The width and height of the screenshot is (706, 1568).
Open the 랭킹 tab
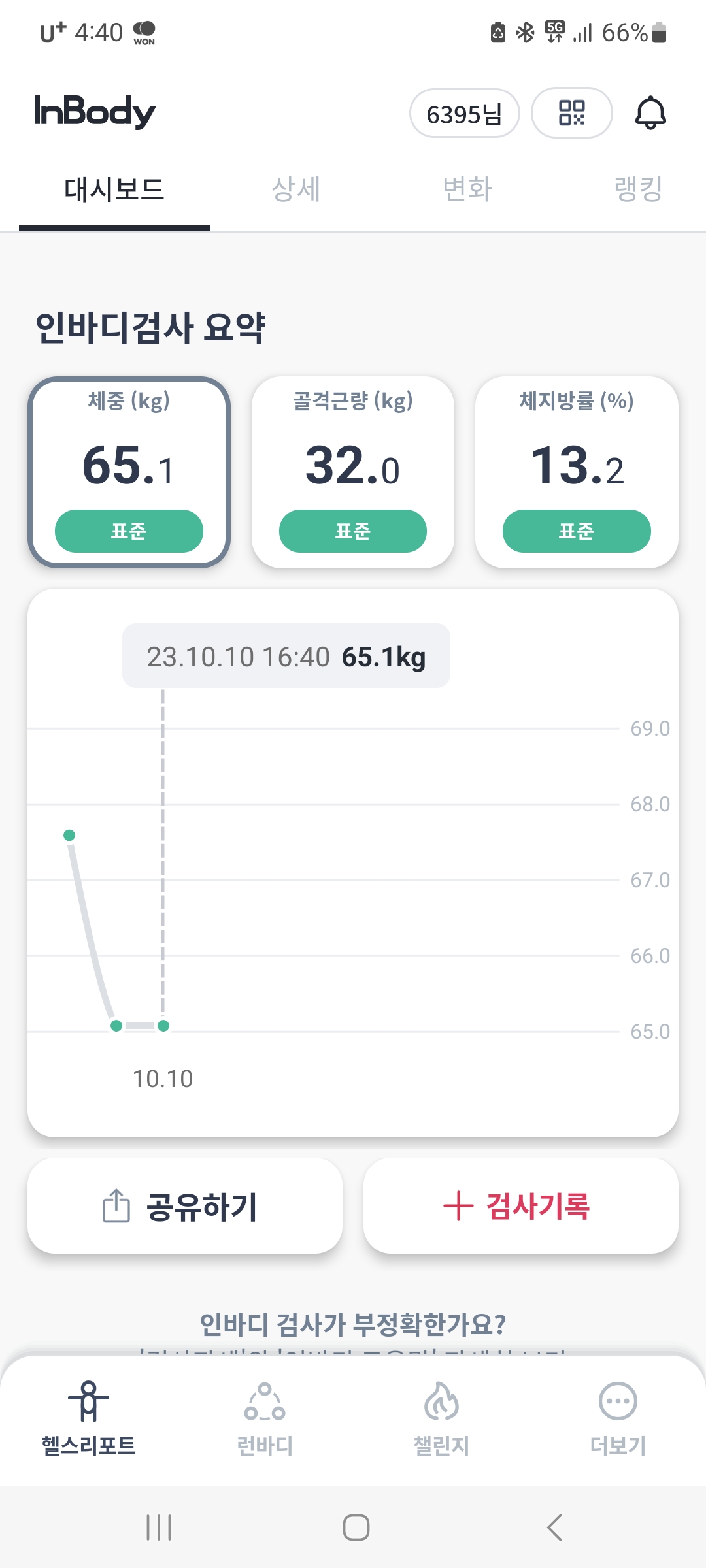tap(639, 189)
